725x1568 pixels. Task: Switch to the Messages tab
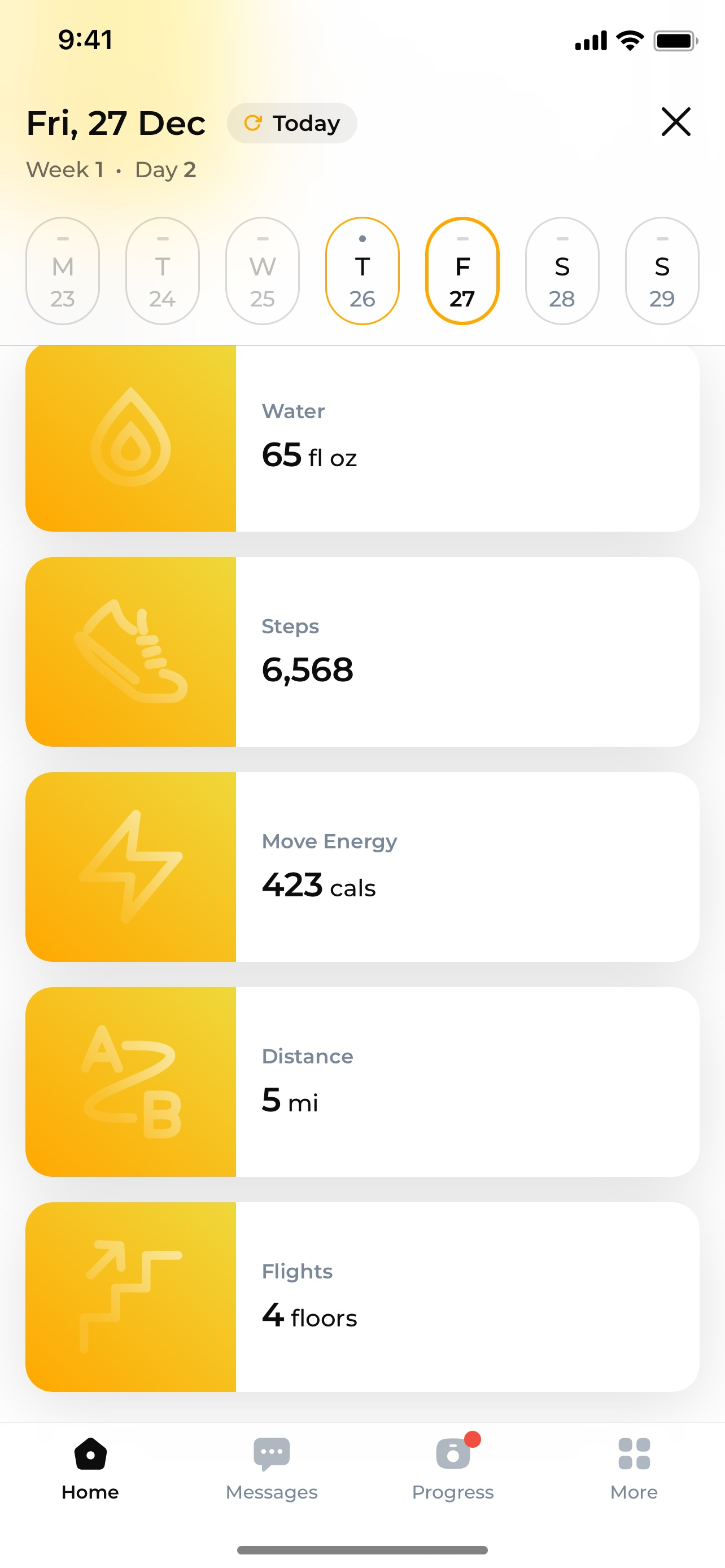272,1469
